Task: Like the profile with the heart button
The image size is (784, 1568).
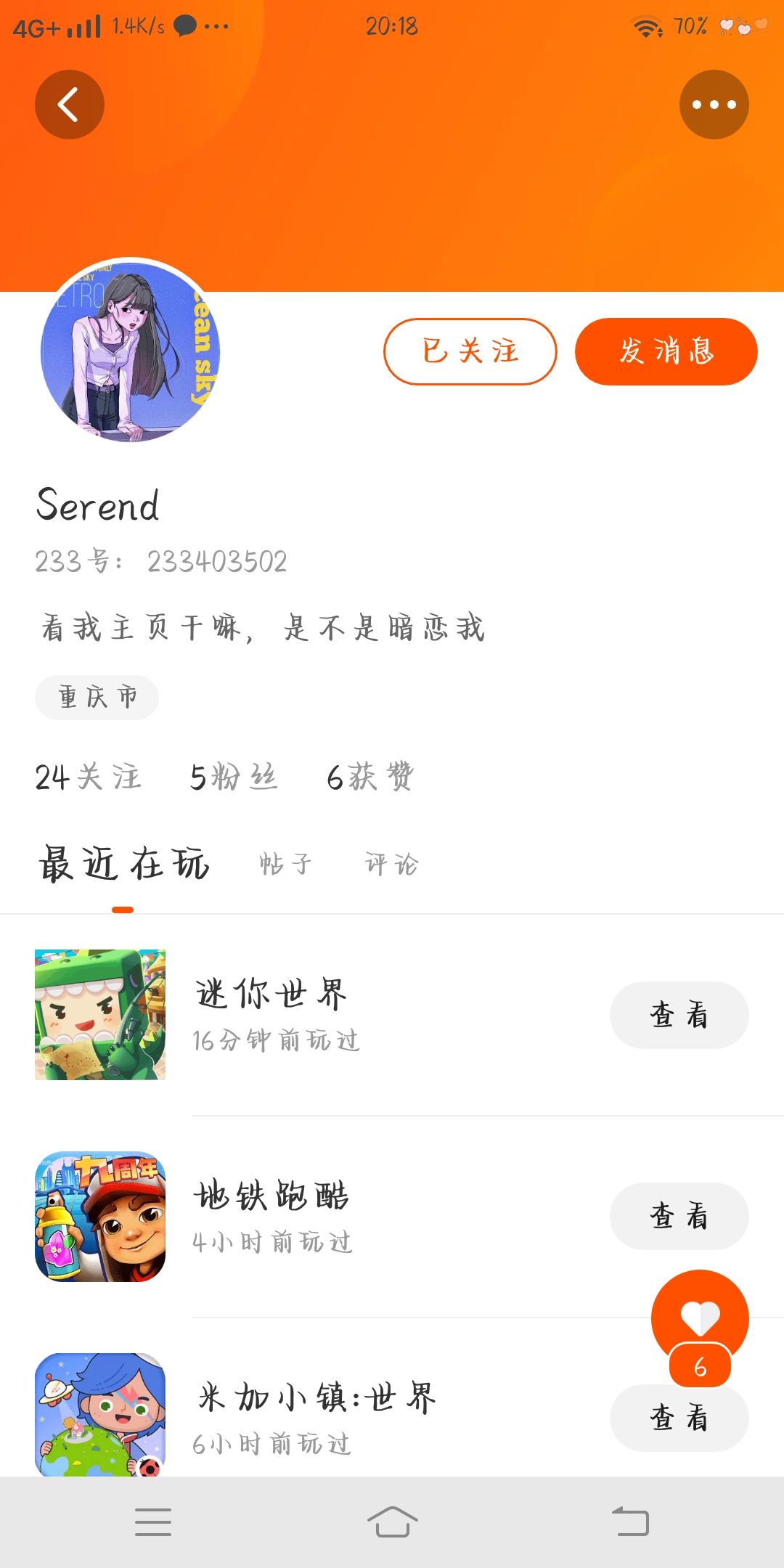Action: pos(699,1318)
